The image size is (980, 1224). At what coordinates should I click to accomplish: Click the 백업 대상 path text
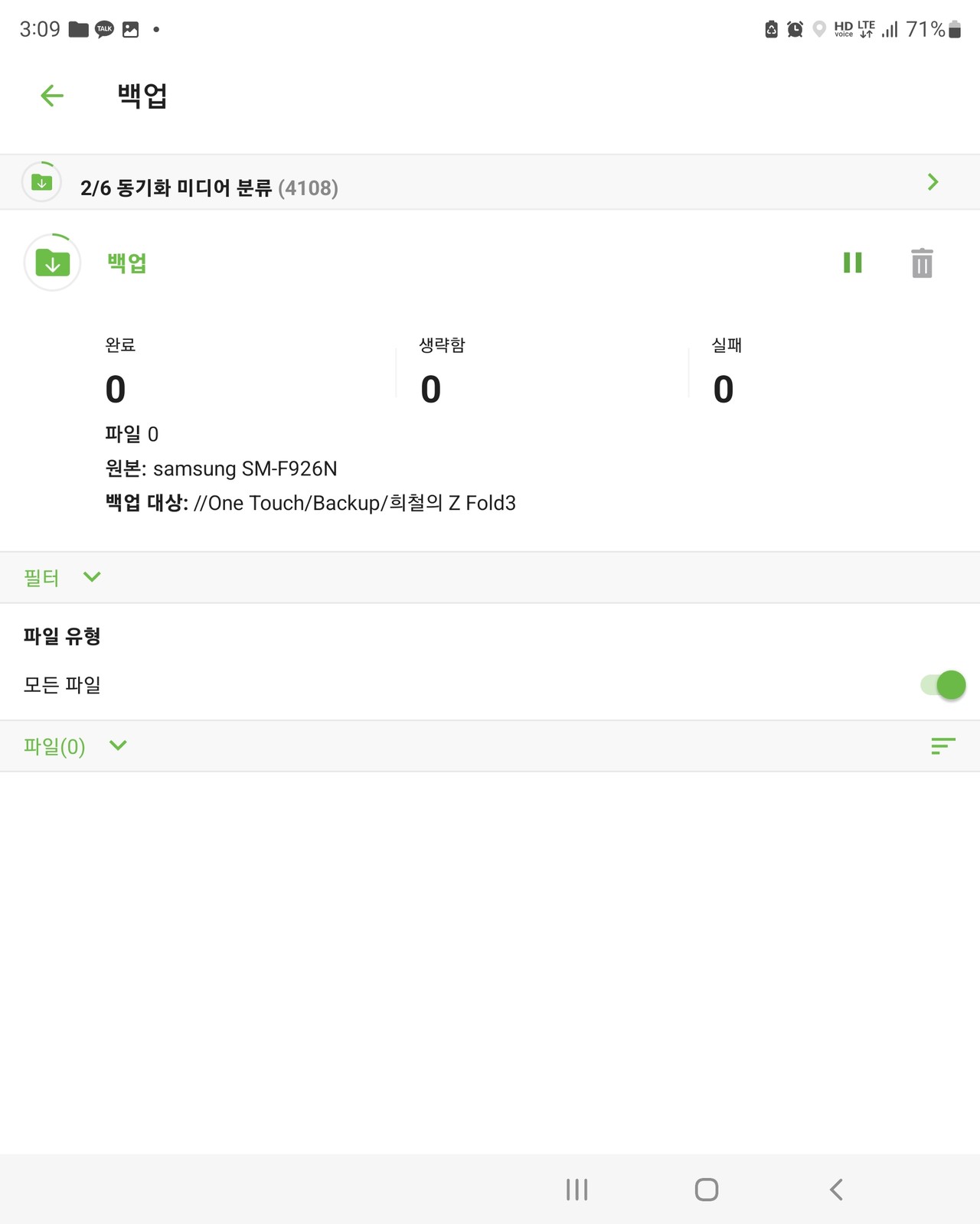(x=310, y=503)
